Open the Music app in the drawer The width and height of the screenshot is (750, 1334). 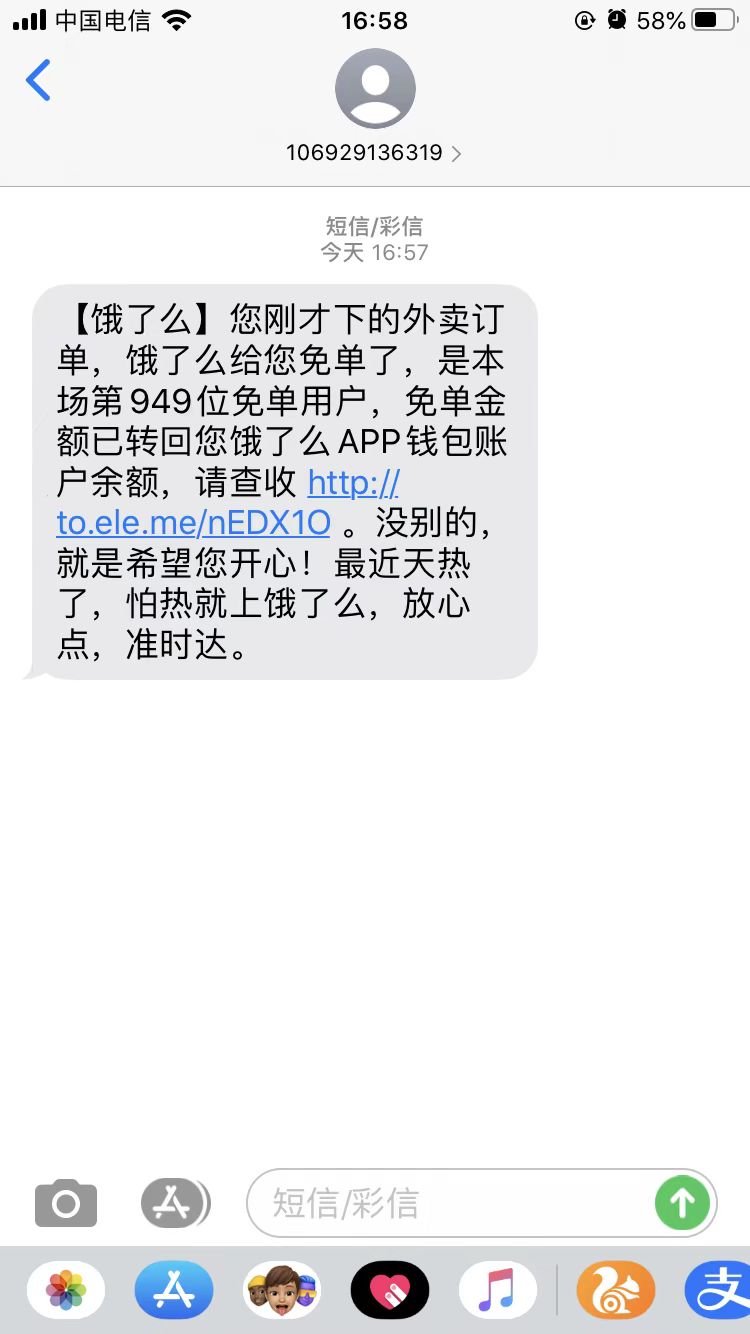point(497,1290)
